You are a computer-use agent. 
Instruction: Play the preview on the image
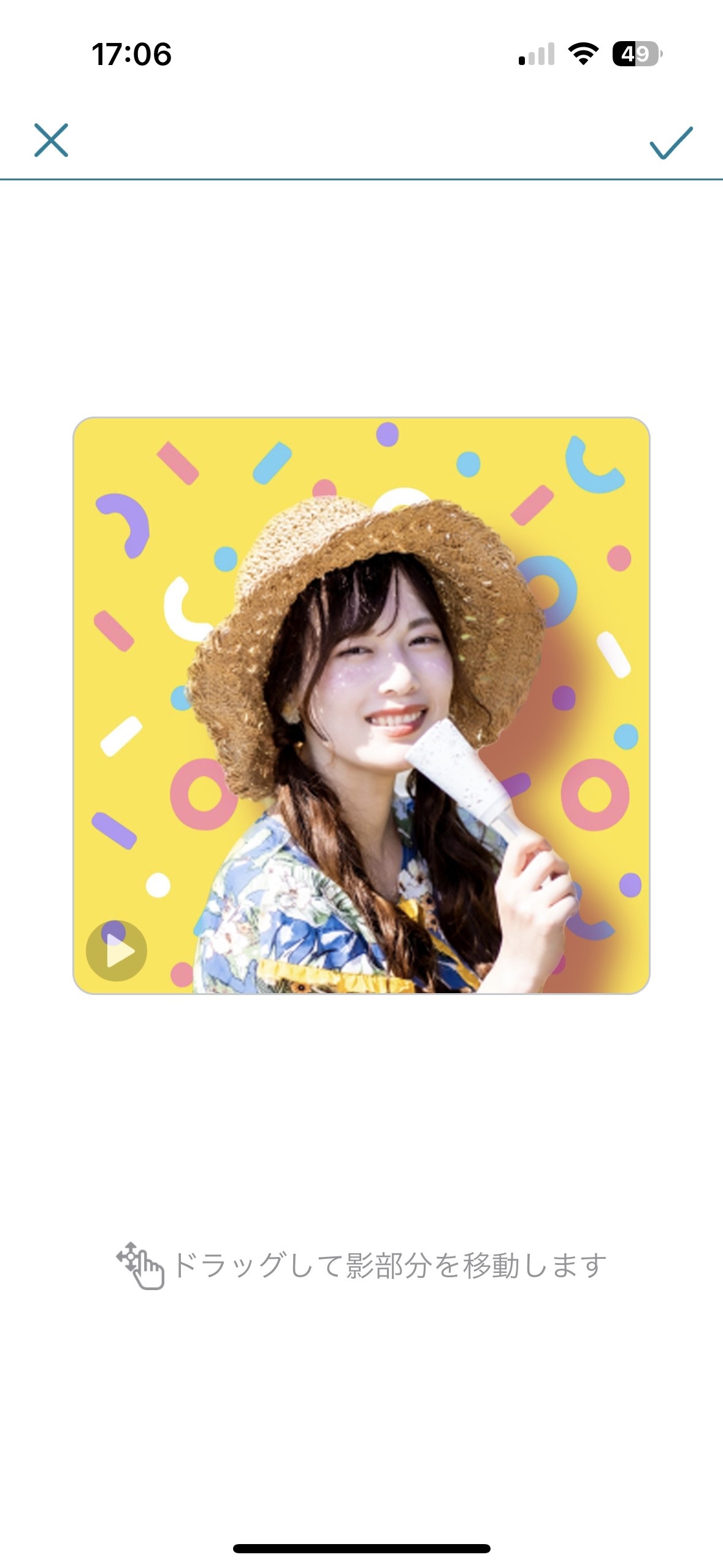pyautogui.click(x=117, y=951)
